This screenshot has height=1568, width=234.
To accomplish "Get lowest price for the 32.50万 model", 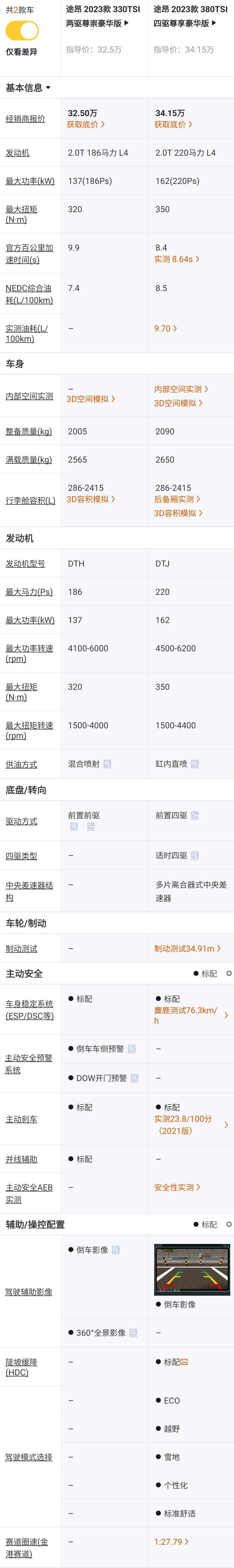I will coord(85,124).
